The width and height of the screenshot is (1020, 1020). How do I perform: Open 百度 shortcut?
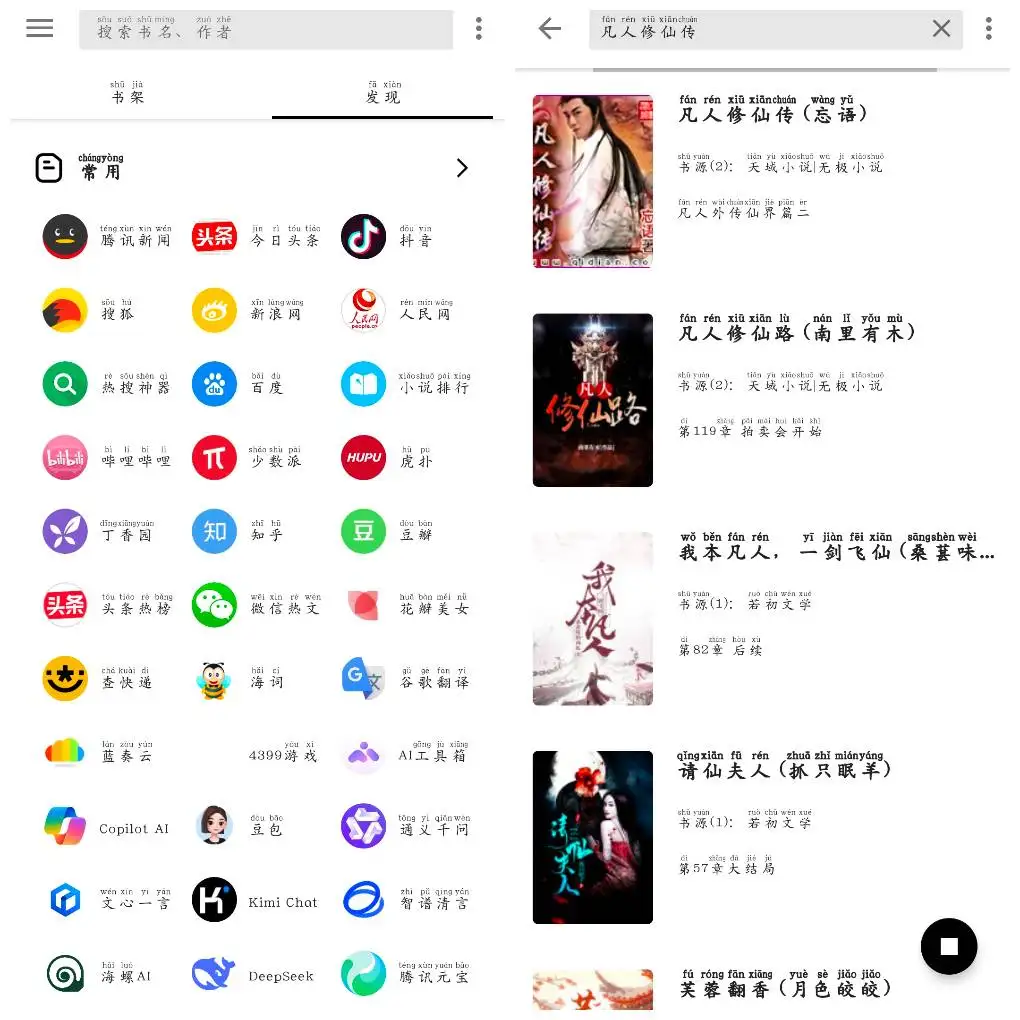(x=240, y=386)
